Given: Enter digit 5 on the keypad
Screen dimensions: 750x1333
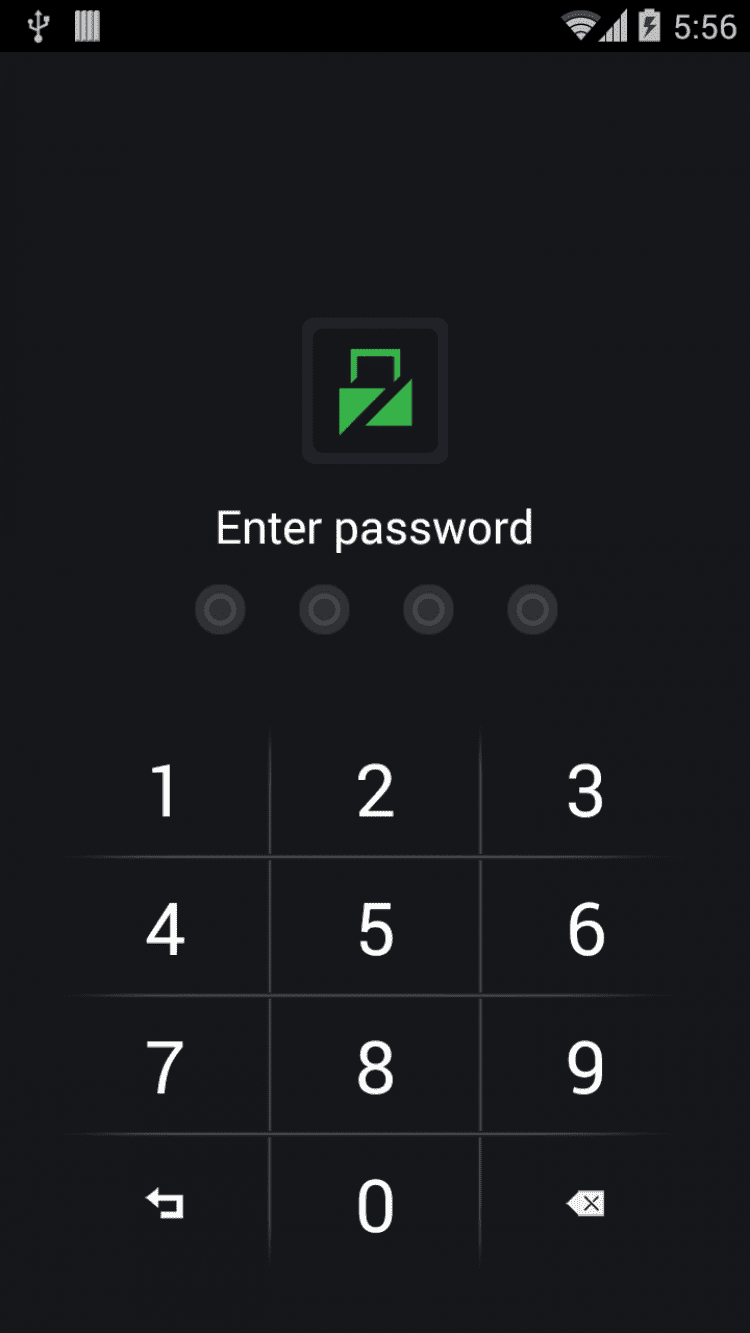Looking at the screenshot, I should coord(375,929).
